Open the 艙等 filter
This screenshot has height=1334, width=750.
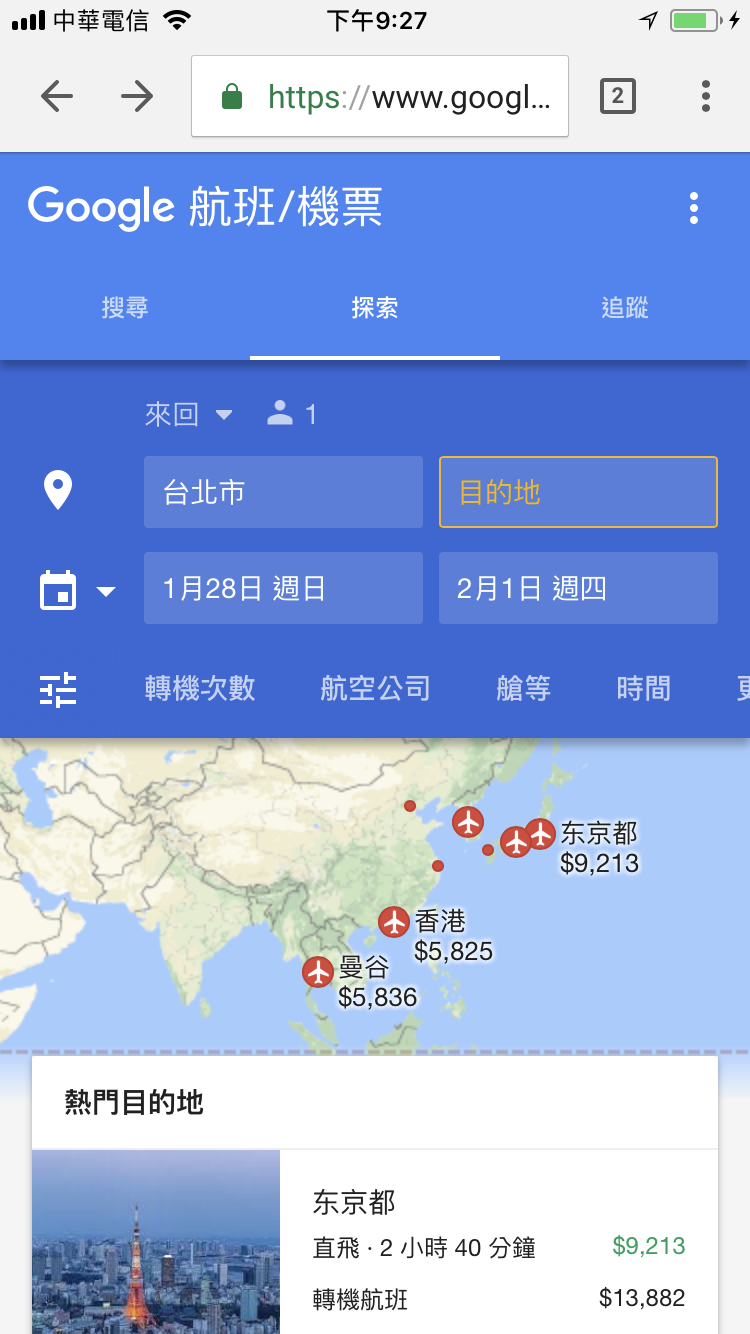coord(523,688)
